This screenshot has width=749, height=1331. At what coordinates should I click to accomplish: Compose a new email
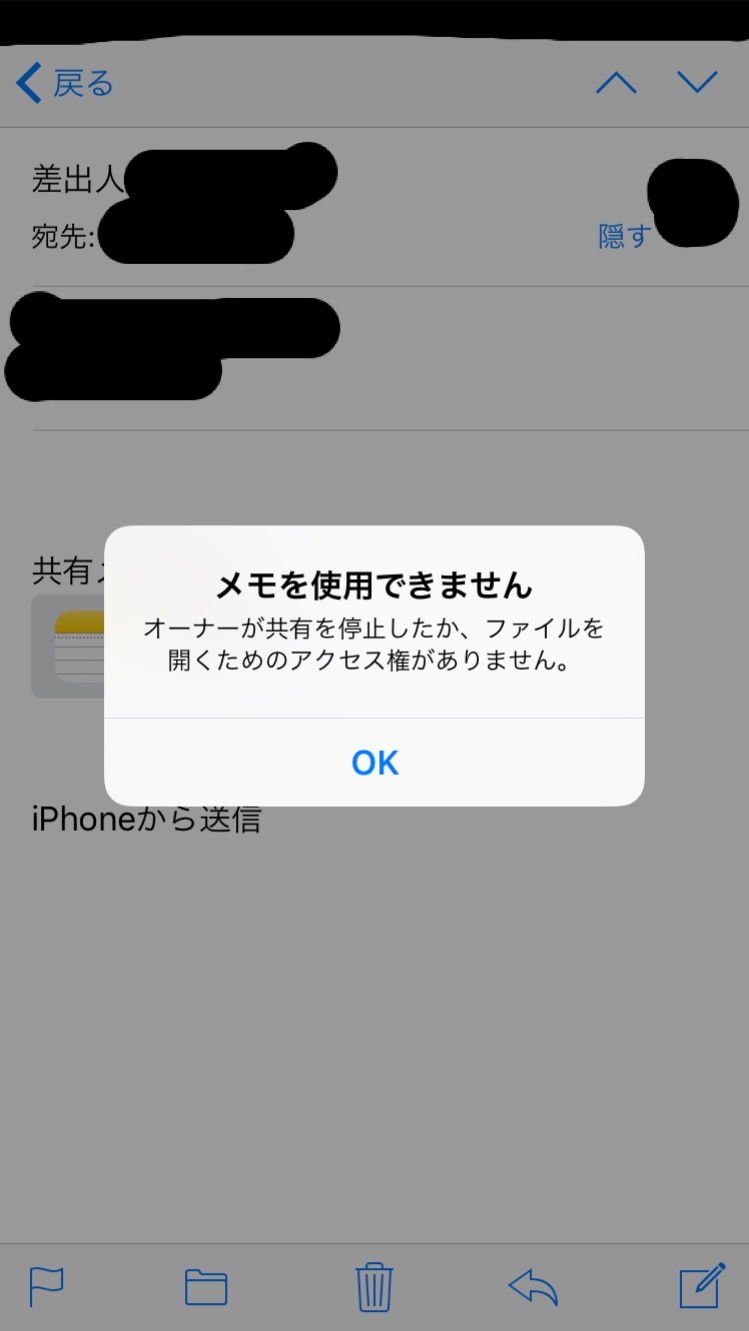[x=702, y=1284]
